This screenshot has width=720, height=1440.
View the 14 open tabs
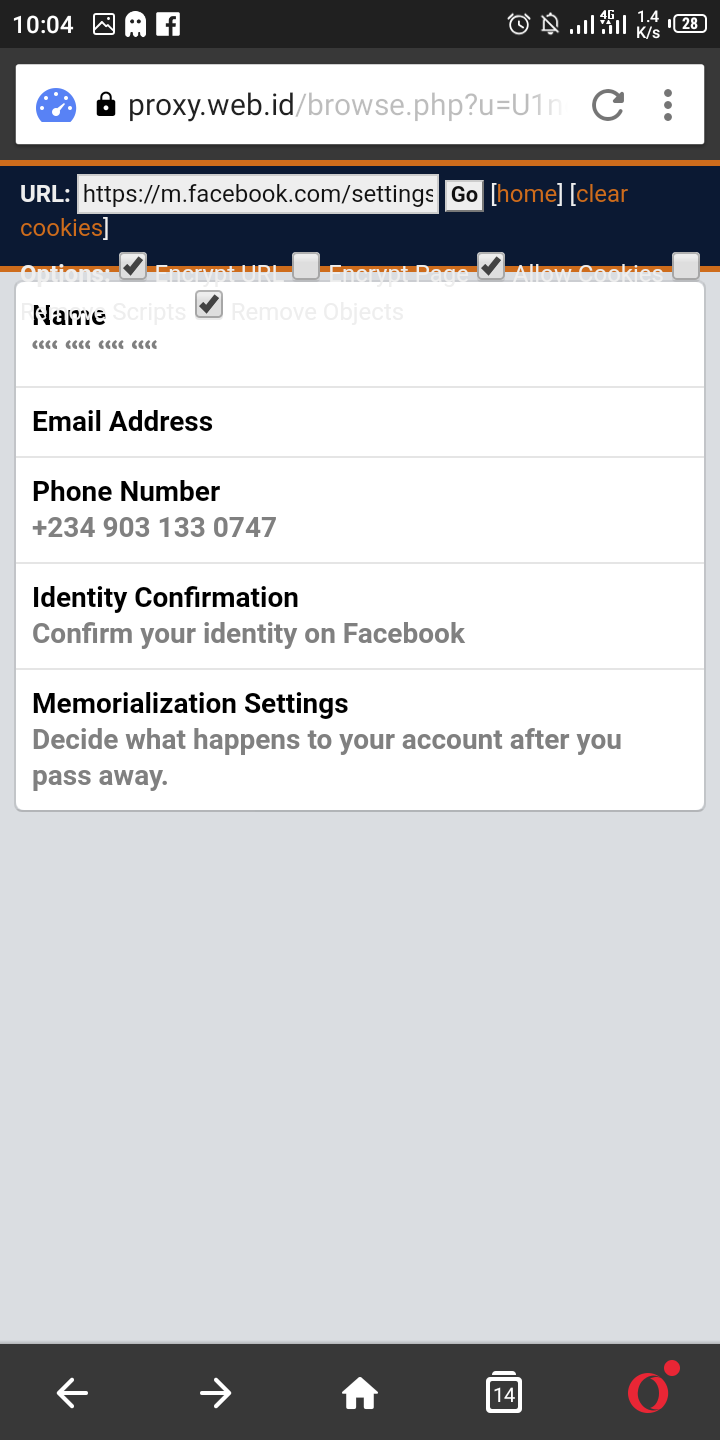point(504,1392)
